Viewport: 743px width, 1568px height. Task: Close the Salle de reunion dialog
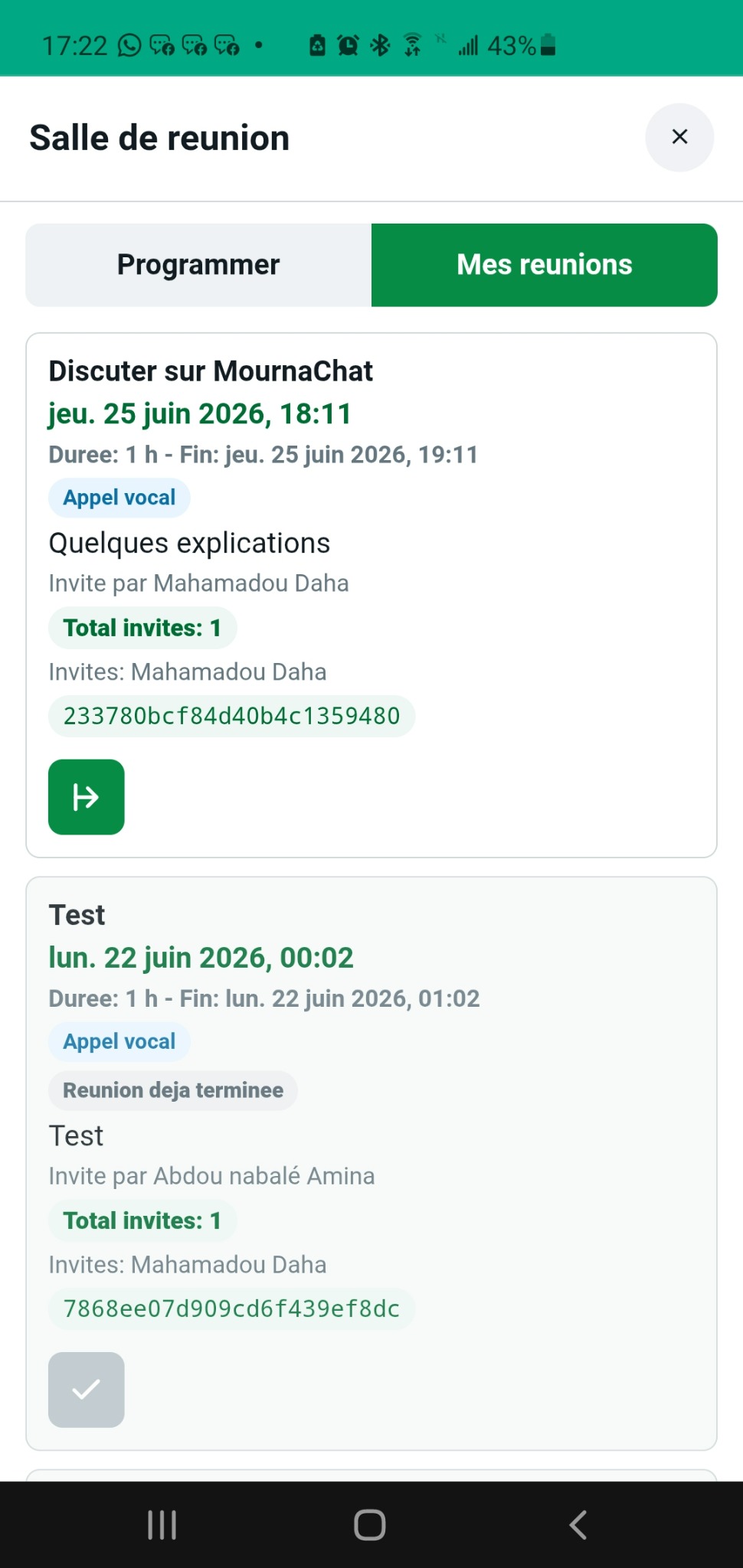pyautogui.click(x=679, y=137)
